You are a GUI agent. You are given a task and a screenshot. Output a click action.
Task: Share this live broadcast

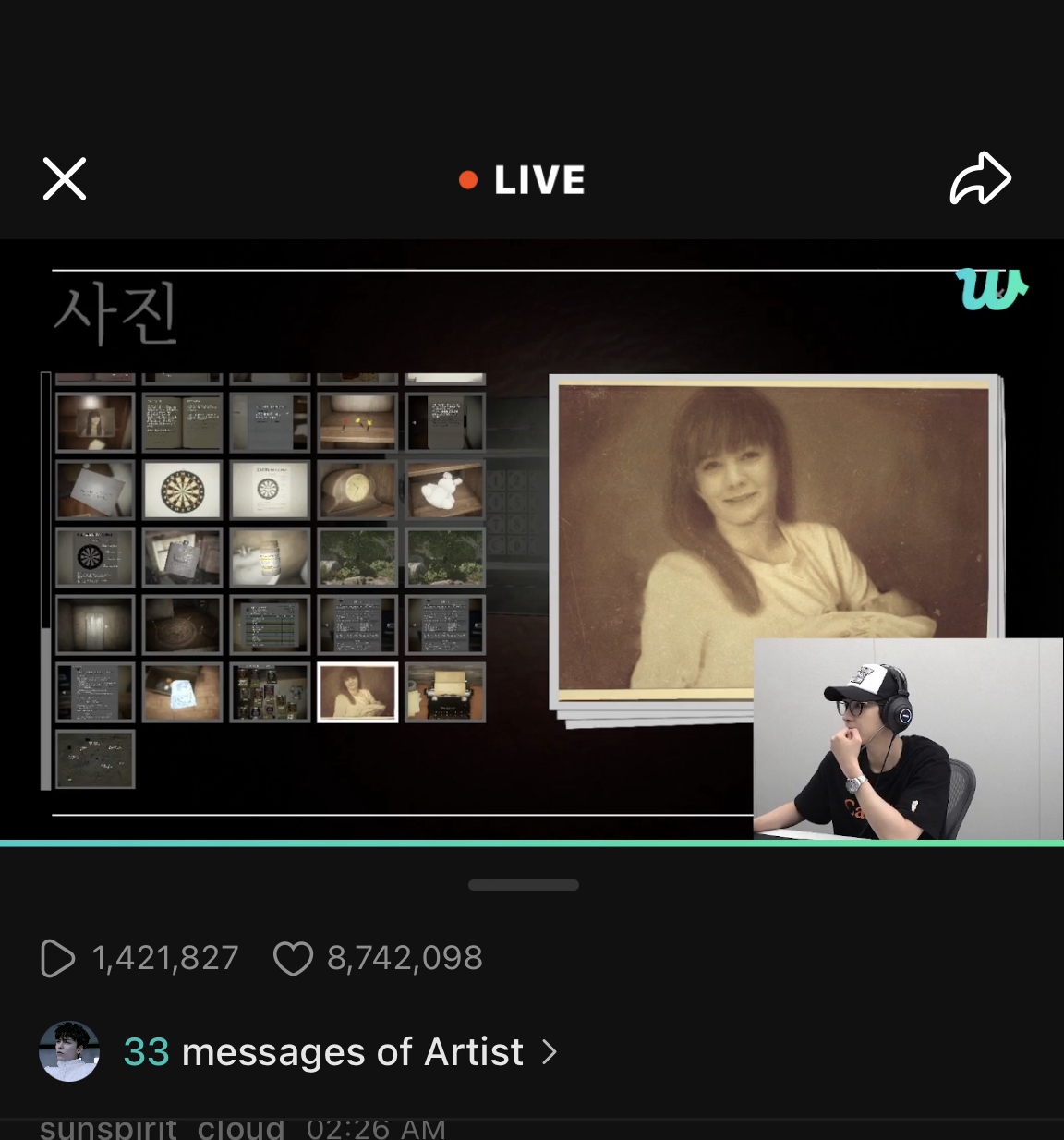tap(980, 178)
